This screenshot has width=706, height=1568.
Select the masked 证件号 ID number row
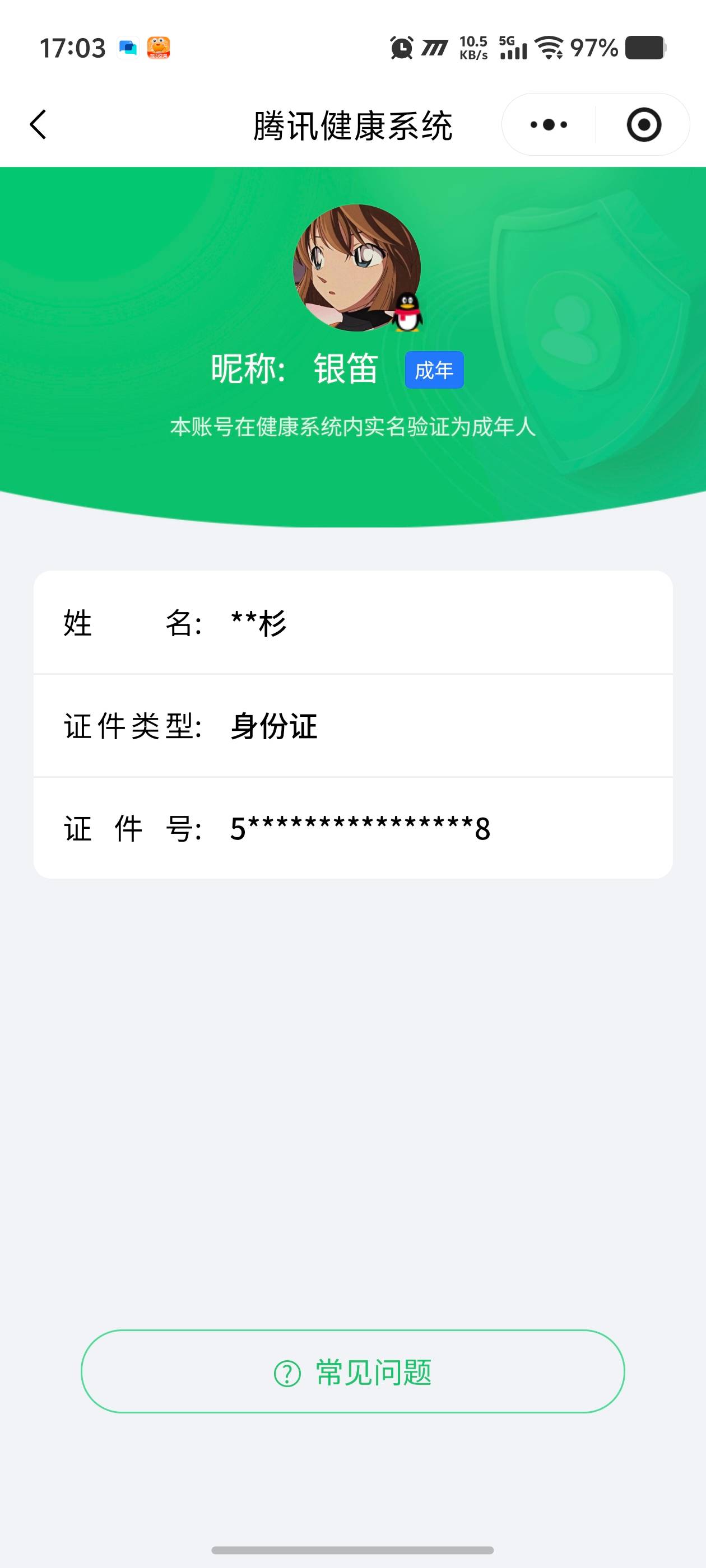pyautogui.click(x=352, y=828)
